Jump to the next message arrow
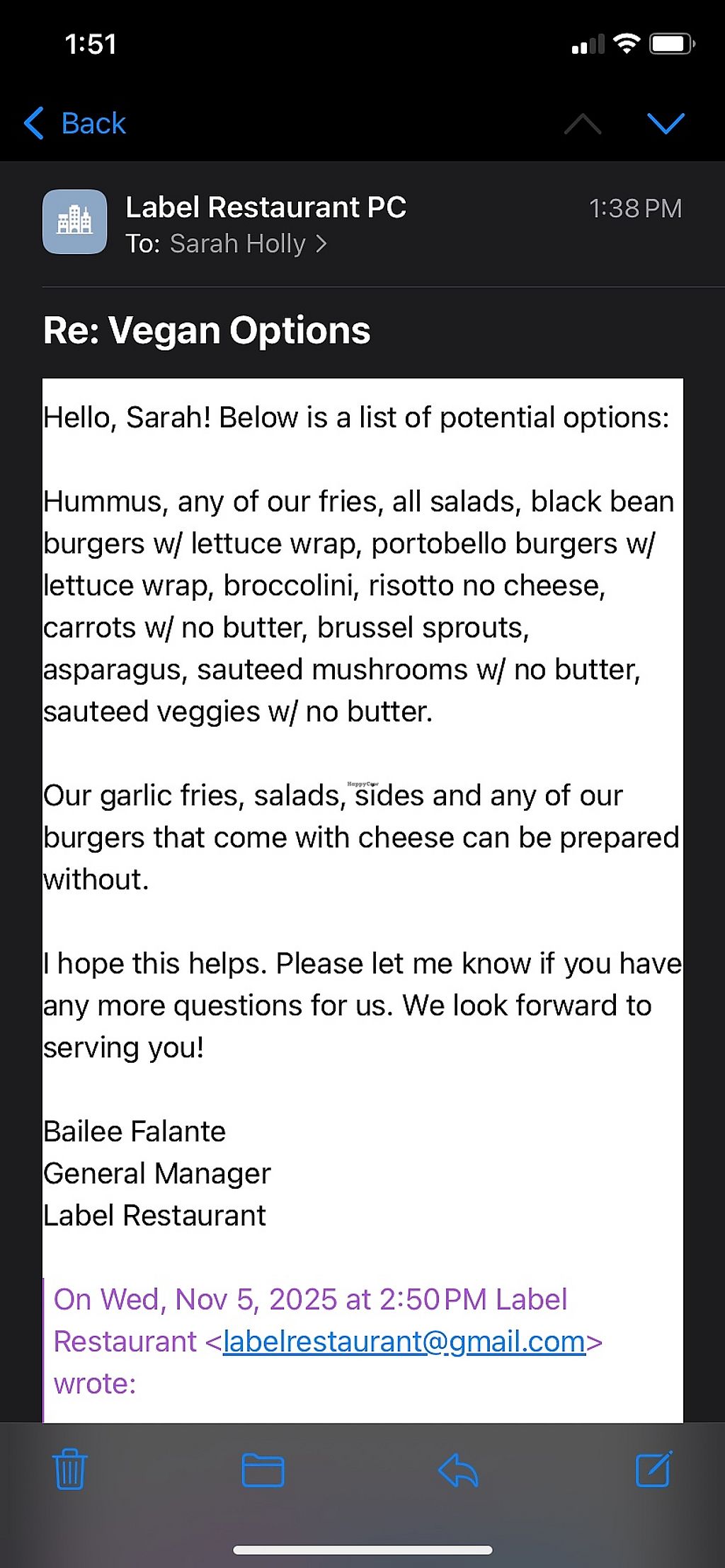This screenshot has width=725, height=1568. tap(666, 124)
